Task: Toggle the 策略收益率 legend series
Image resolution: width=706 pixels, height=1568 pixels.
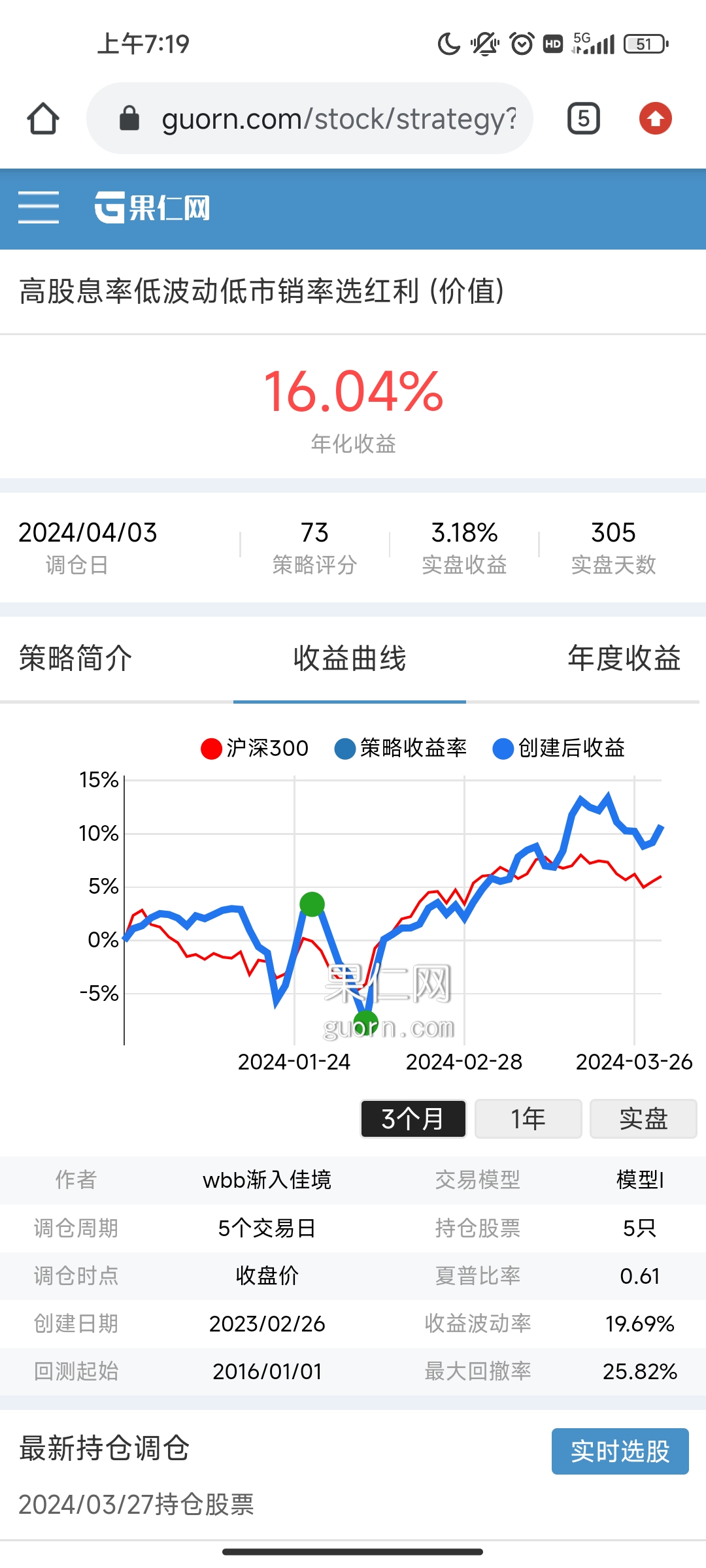Action: click(401, 748)
